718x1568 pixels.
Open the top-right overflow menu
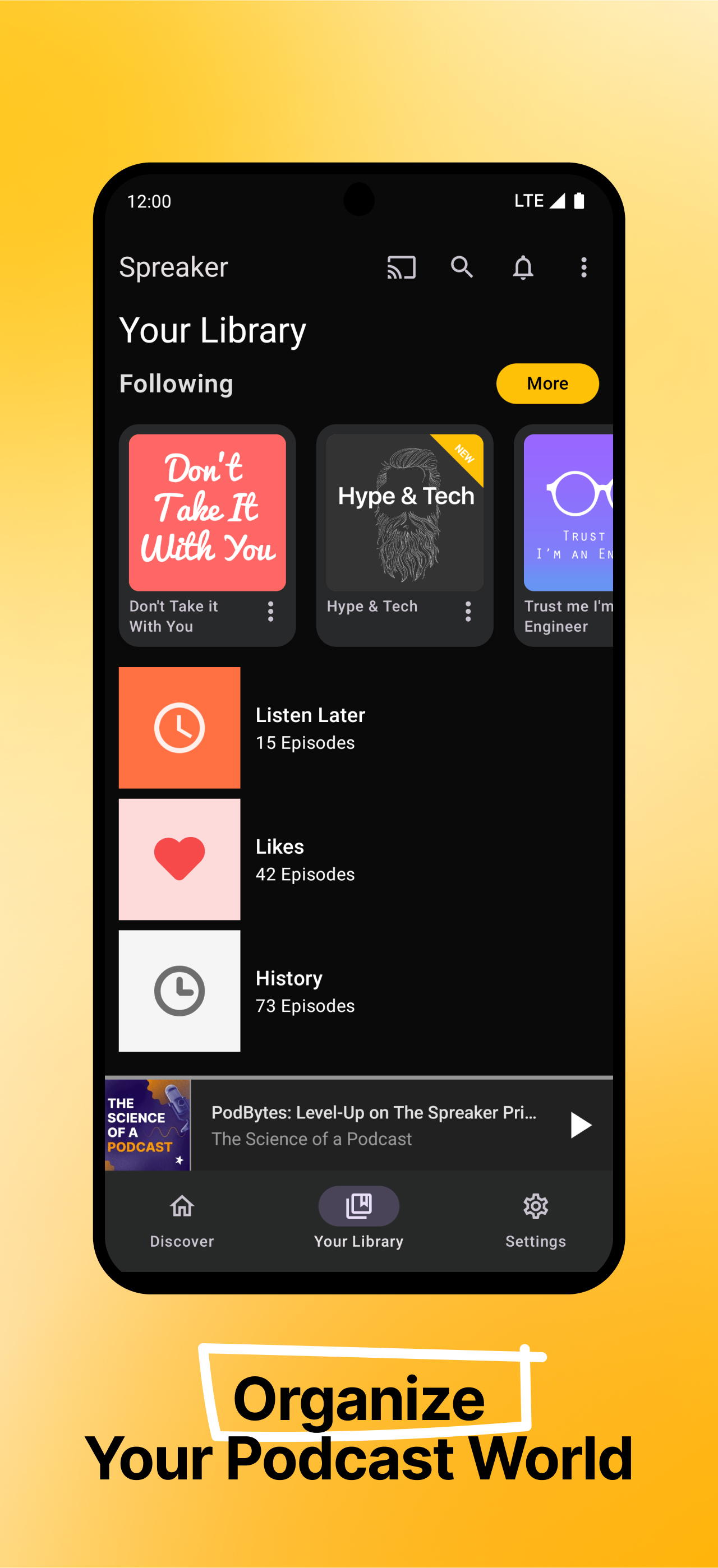pyautogui.click(x=583, y=267)
